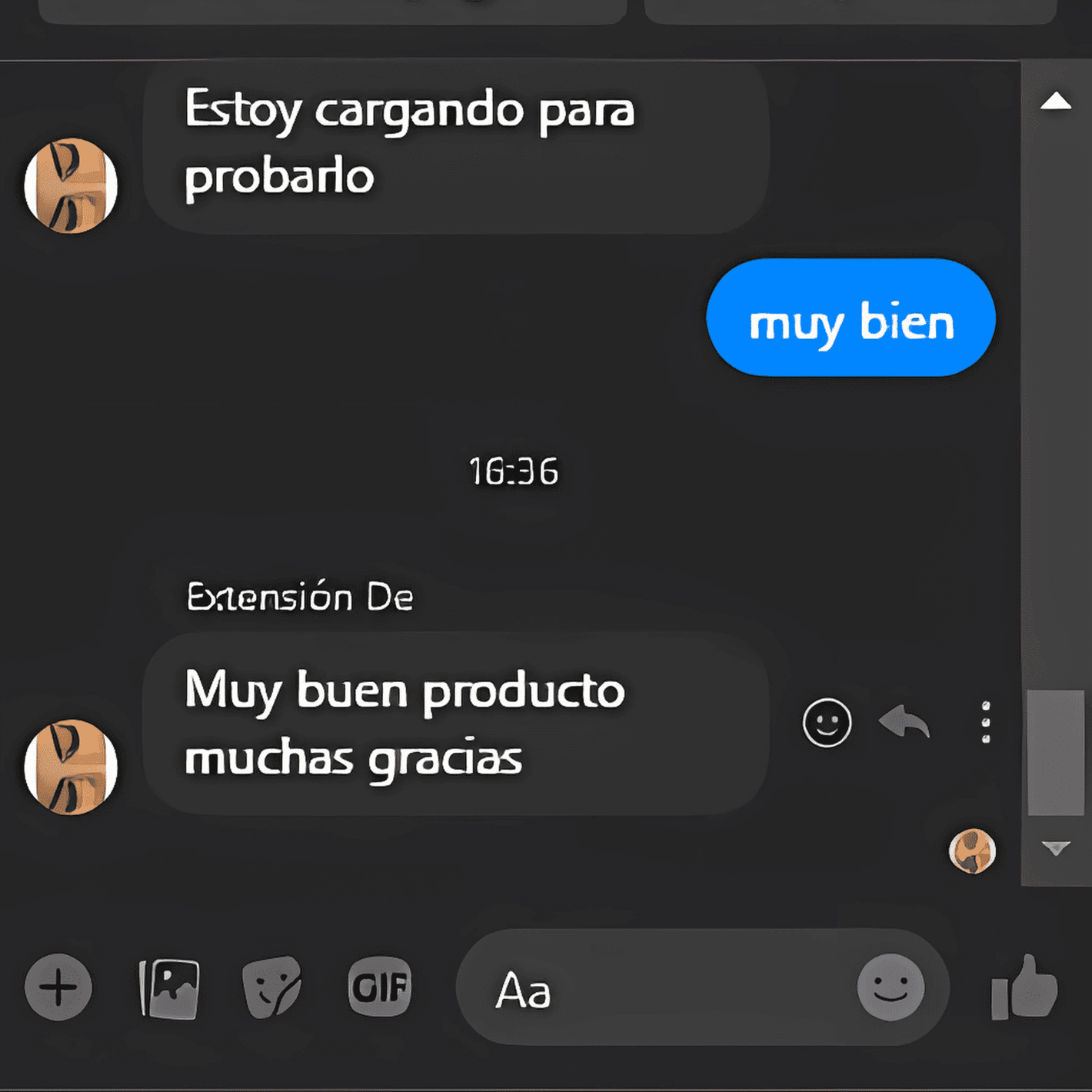Open sender's profile picture beside 'Muy buen producto'
Screen dimensions: 1092x1092
71,767
